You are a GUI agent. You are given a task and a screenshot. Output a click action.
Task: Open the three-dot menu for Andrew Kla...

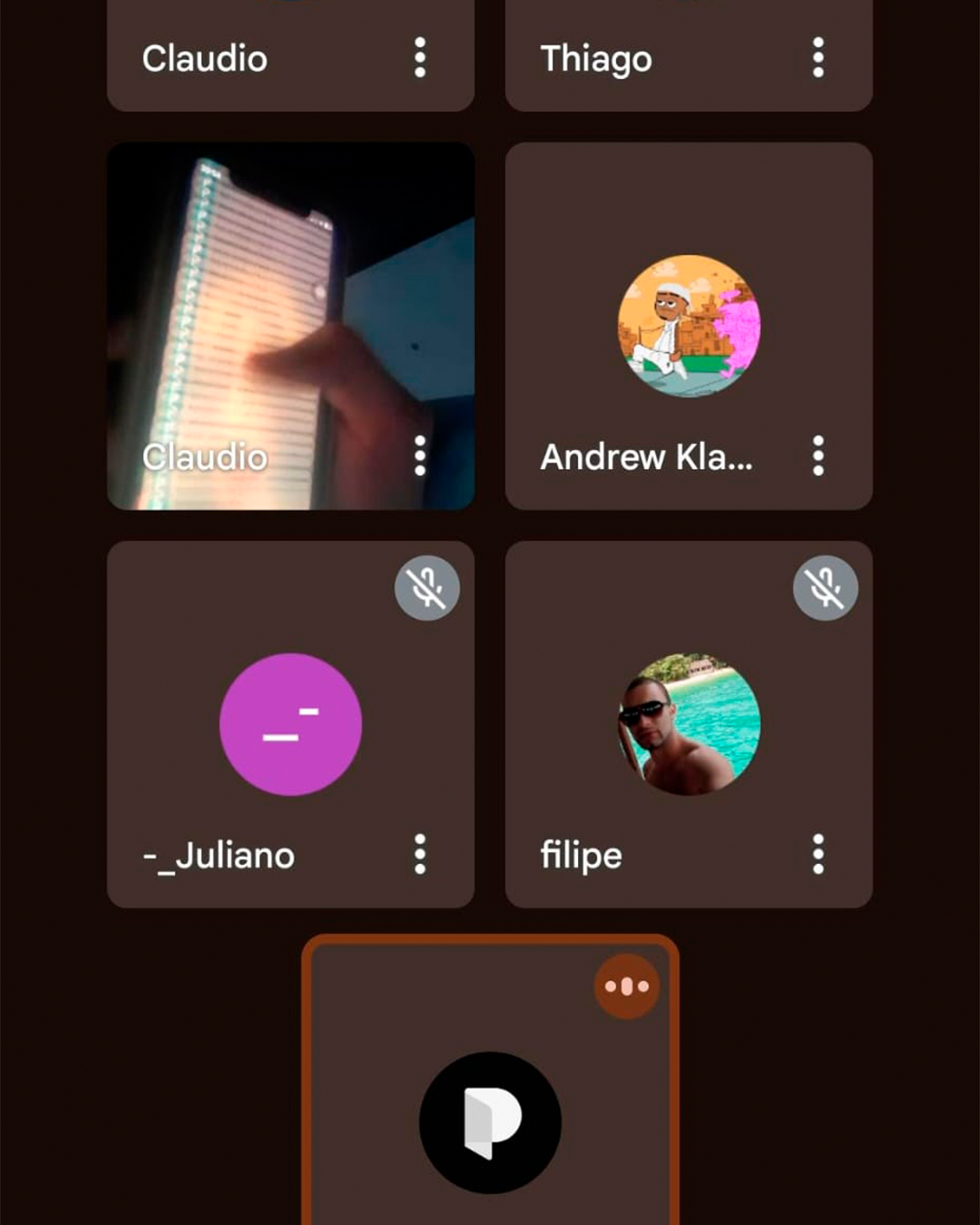point(818,456)
